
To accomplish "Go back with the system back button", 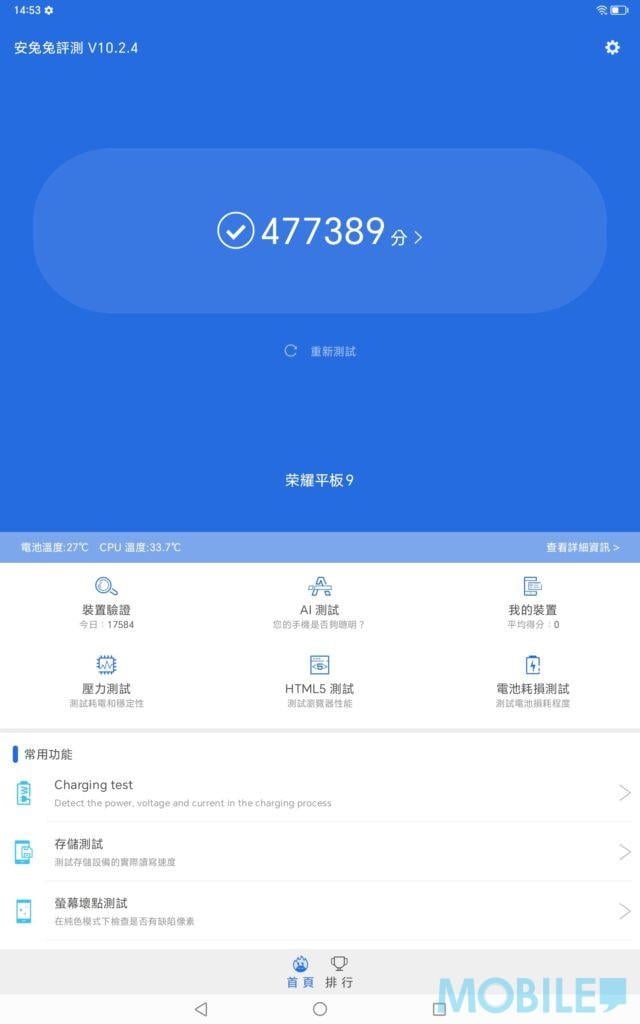I will 201,1008.
